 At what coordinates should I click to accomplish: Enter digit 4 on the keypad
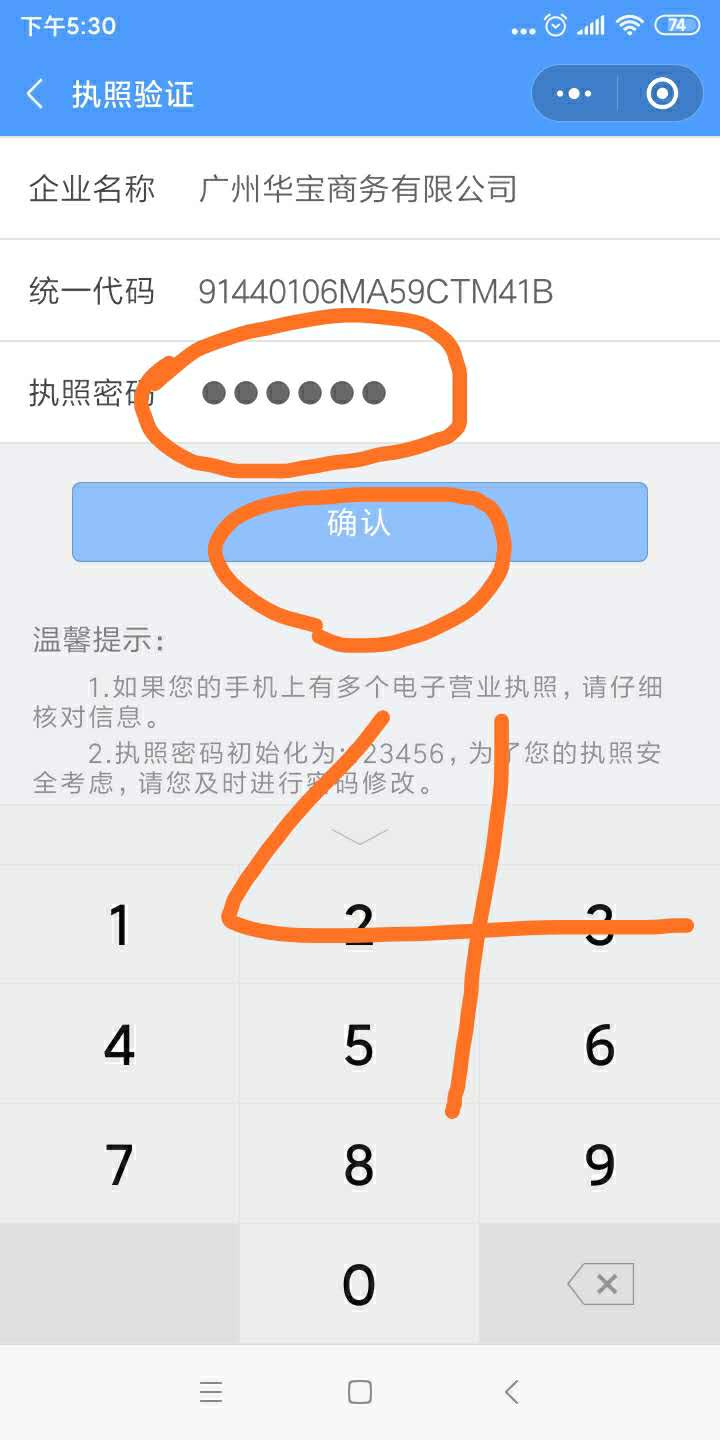[x=119, y=1045]
